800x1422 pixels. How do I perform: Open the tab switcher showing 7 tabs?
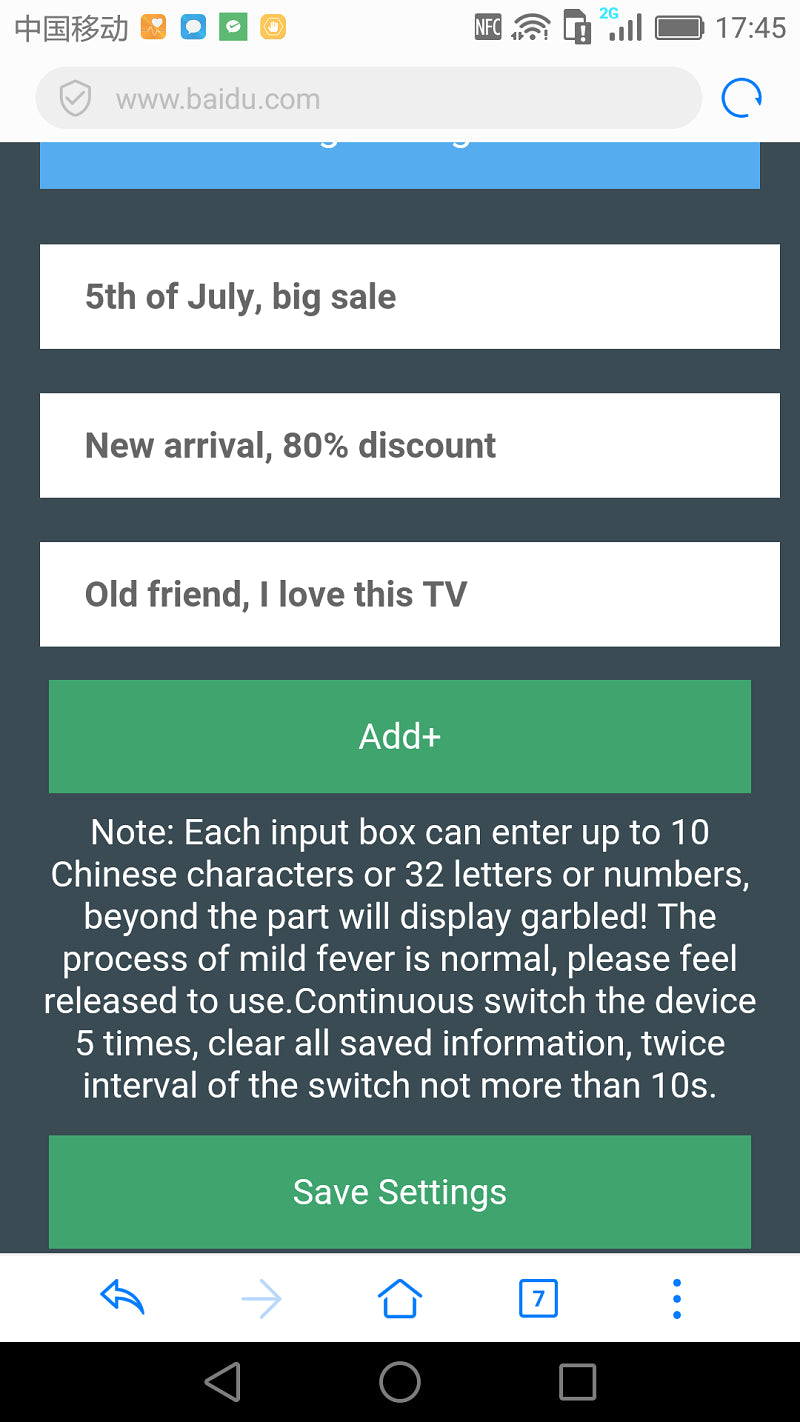538,1299
